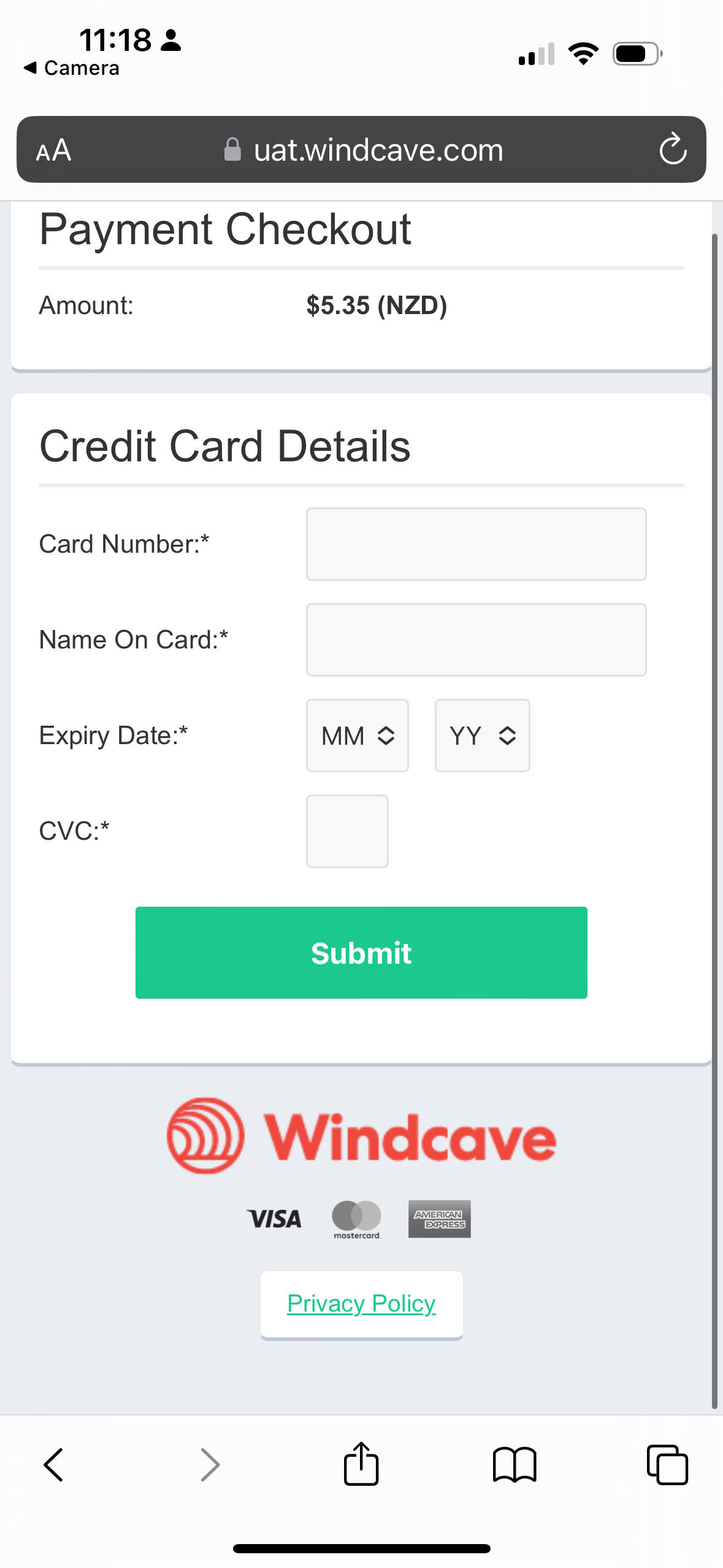The image size is (723, 1568).
Task: Return to the Camera app
Action: (72, 68)
